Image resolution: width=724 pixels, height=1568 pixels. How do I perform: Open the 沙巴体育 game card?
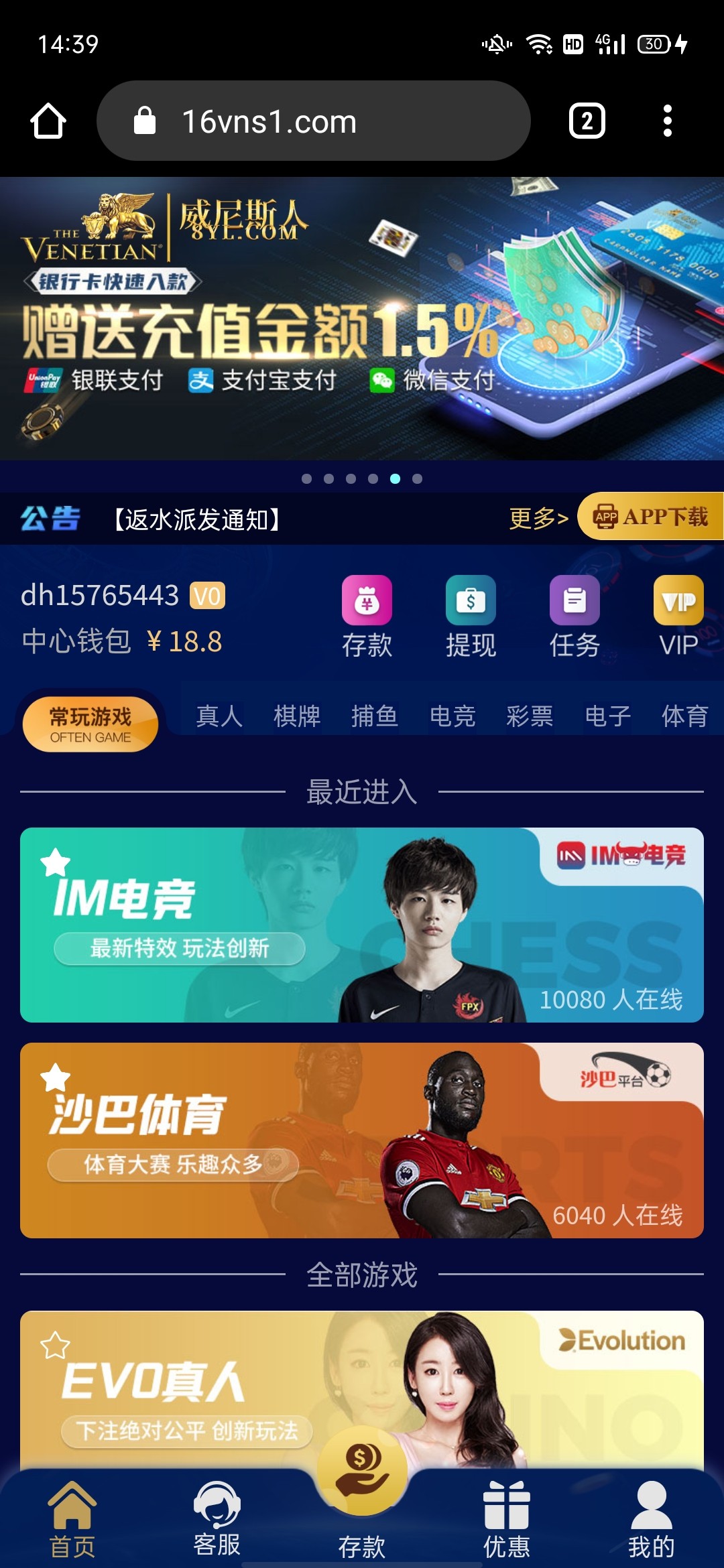point(362,1140)
